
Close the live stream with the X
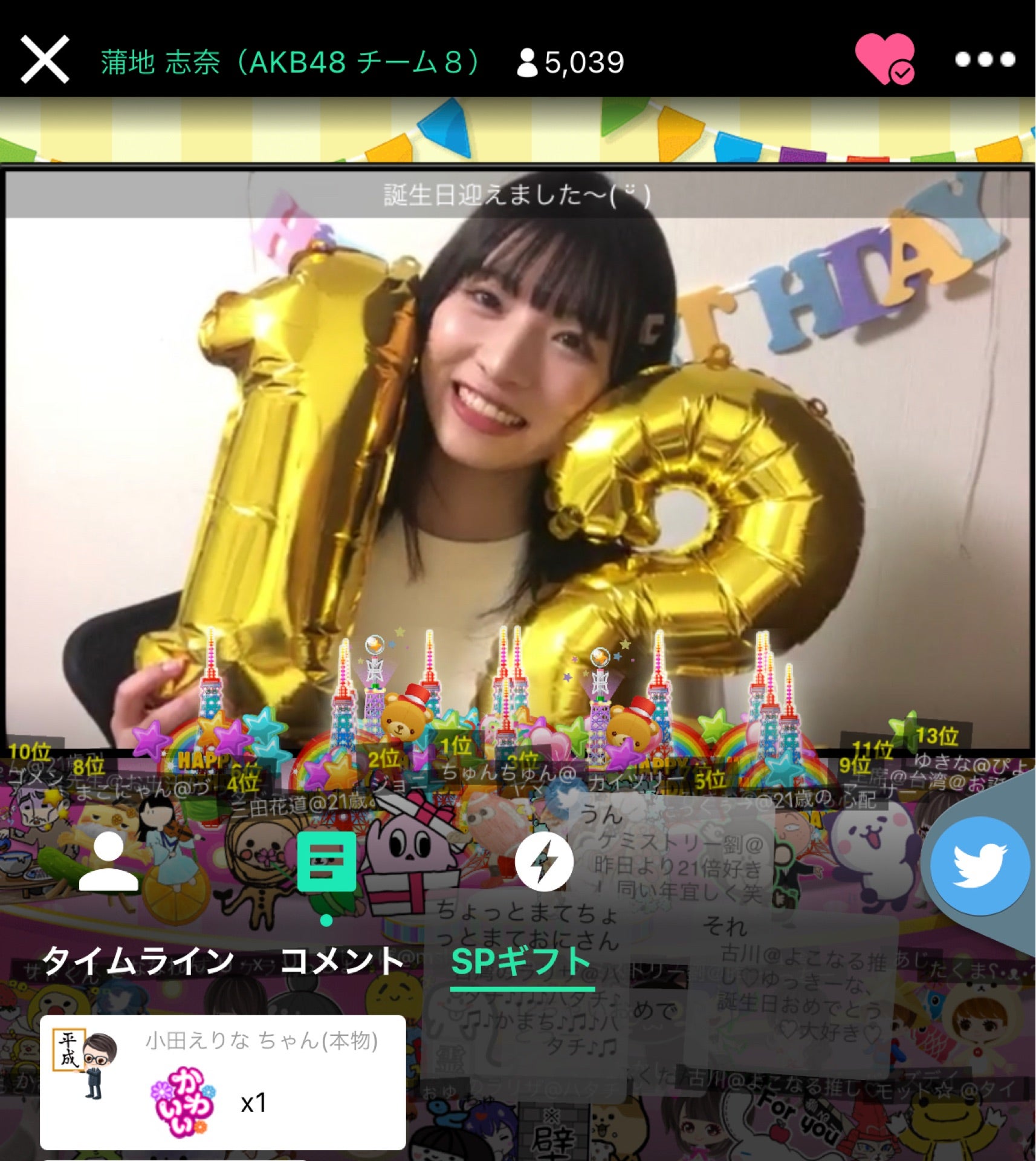coord(44,59)
